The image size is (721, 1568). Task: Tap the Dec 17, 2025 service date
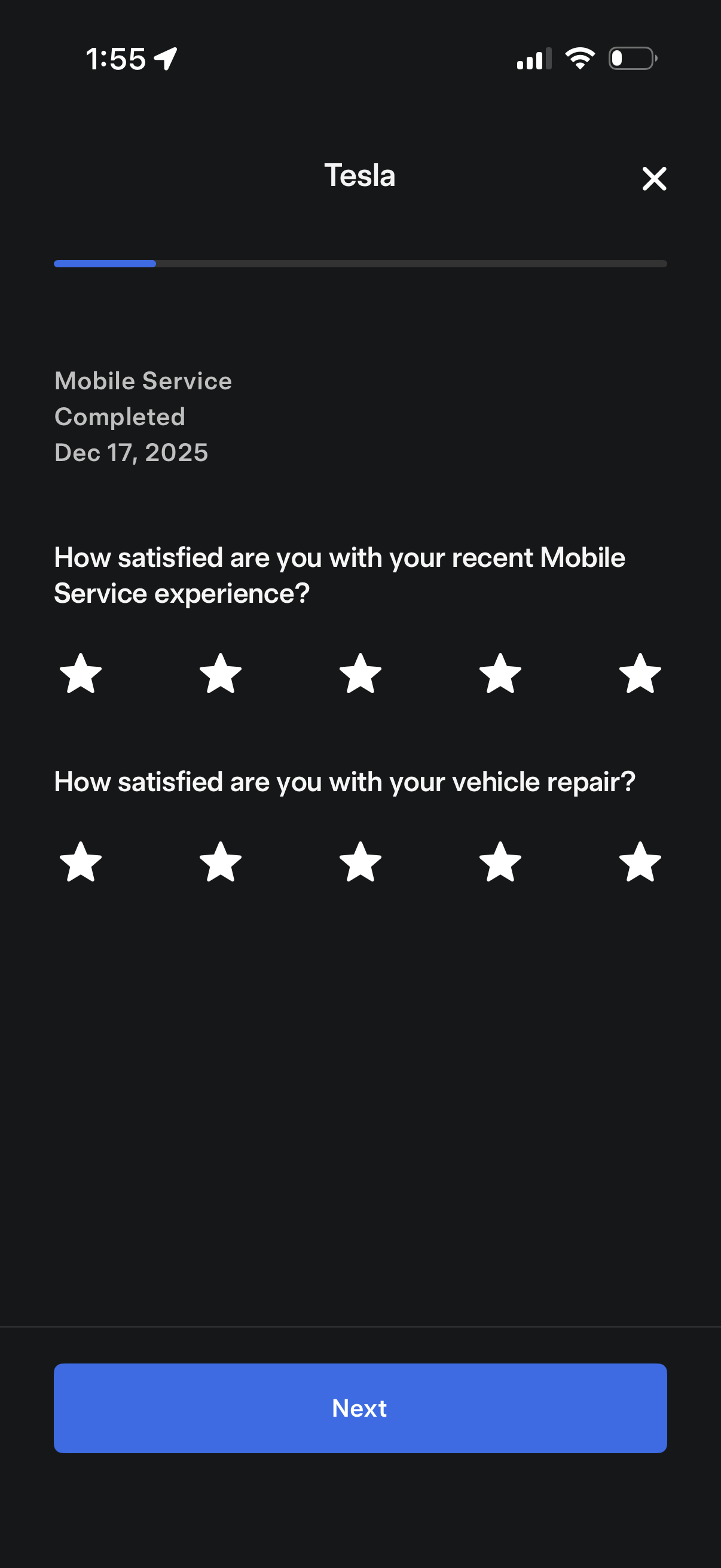[132, 452]
